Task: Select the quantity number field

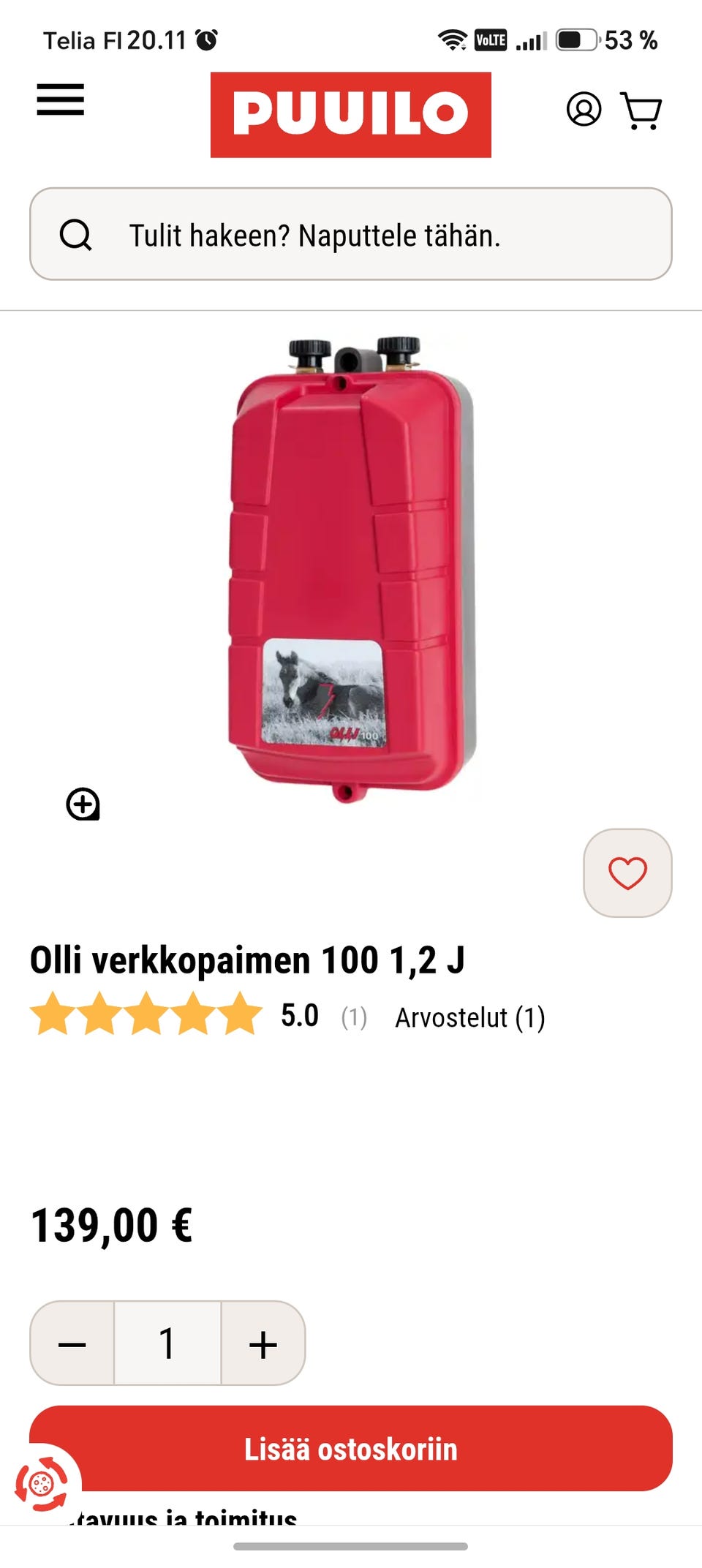Action: tap(167, 1343)
